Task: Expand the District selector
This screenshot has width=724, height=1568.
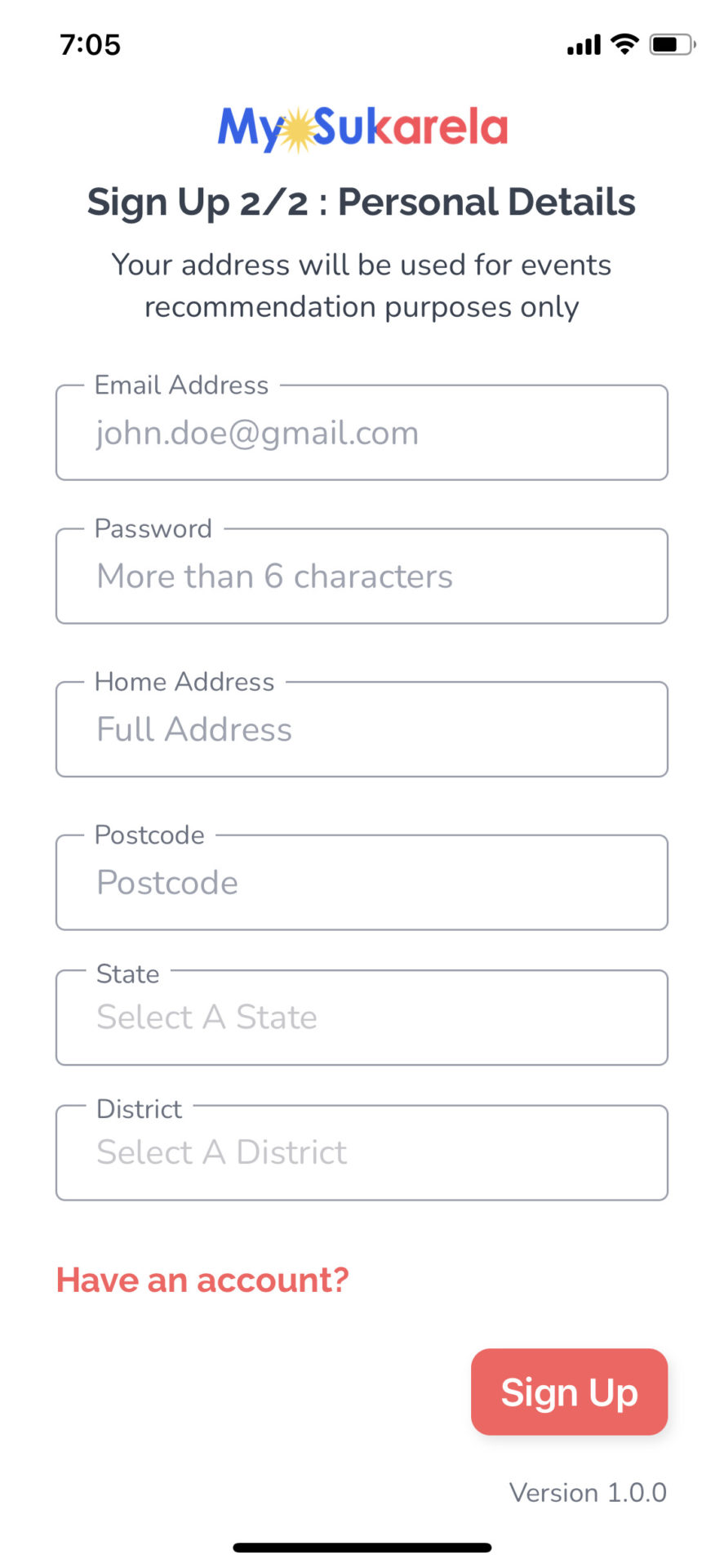Action: 362,1153
